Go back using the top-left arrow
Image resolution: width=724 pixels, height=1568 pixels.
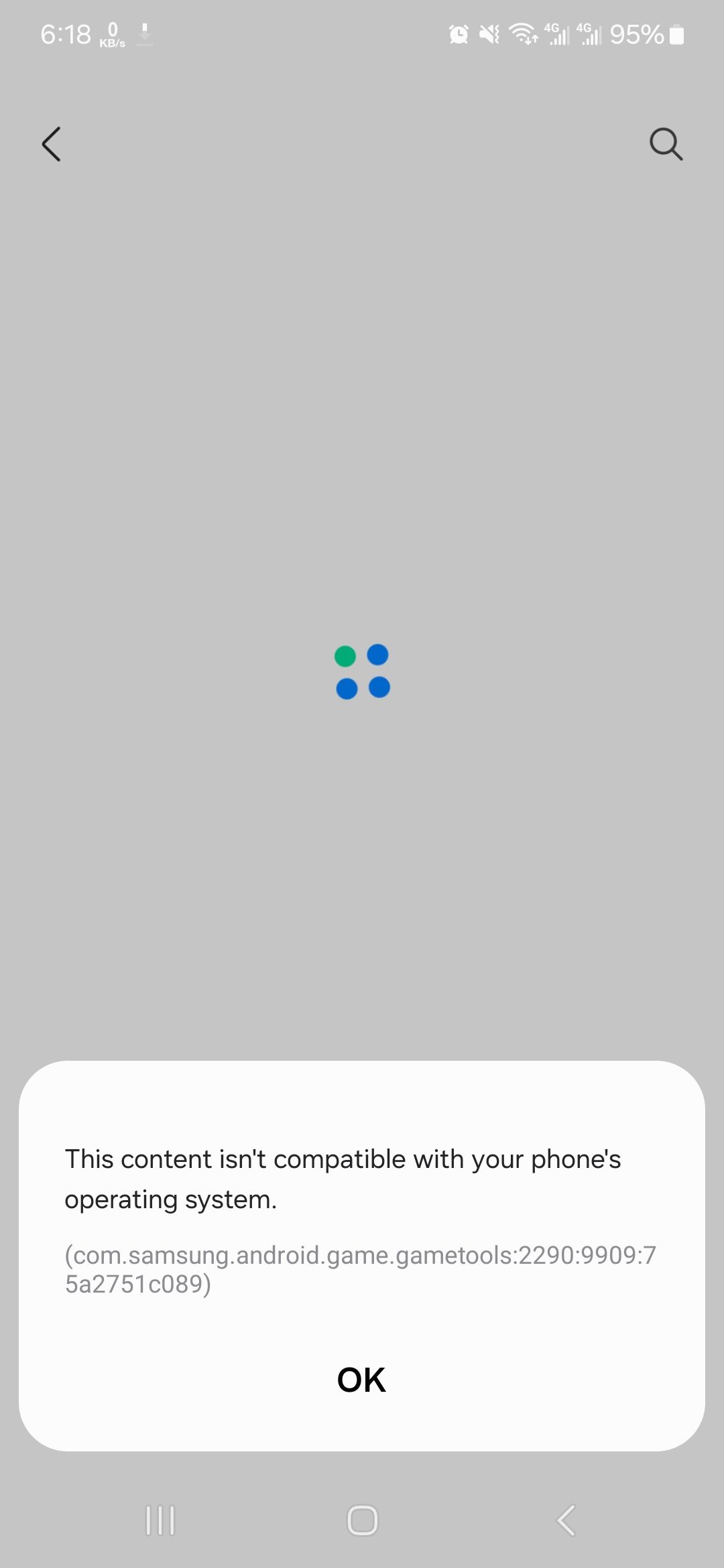pos(52,144)
